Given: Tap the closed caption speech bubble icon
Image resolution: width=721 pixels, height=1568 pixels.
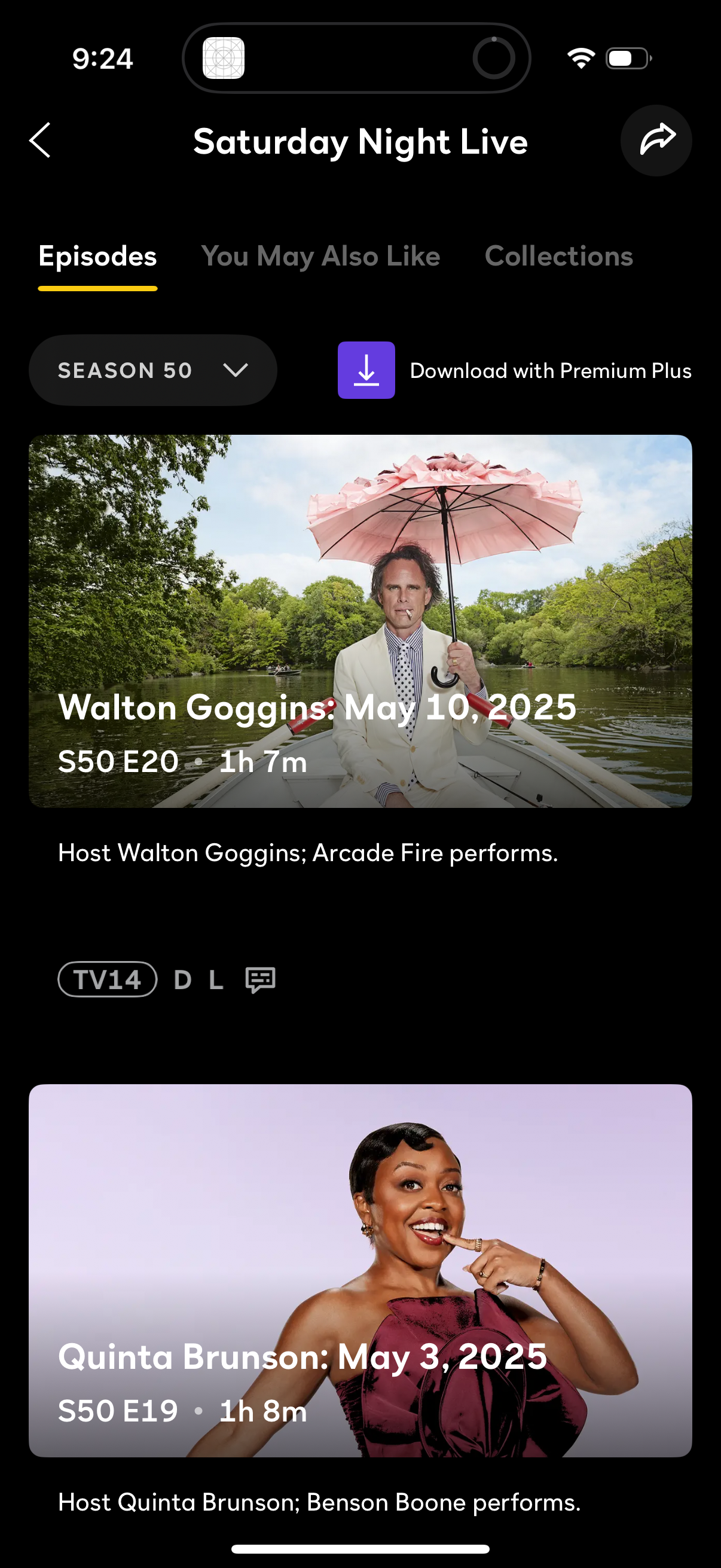Looking at the screenshot, I should click(x=260, y=979).
